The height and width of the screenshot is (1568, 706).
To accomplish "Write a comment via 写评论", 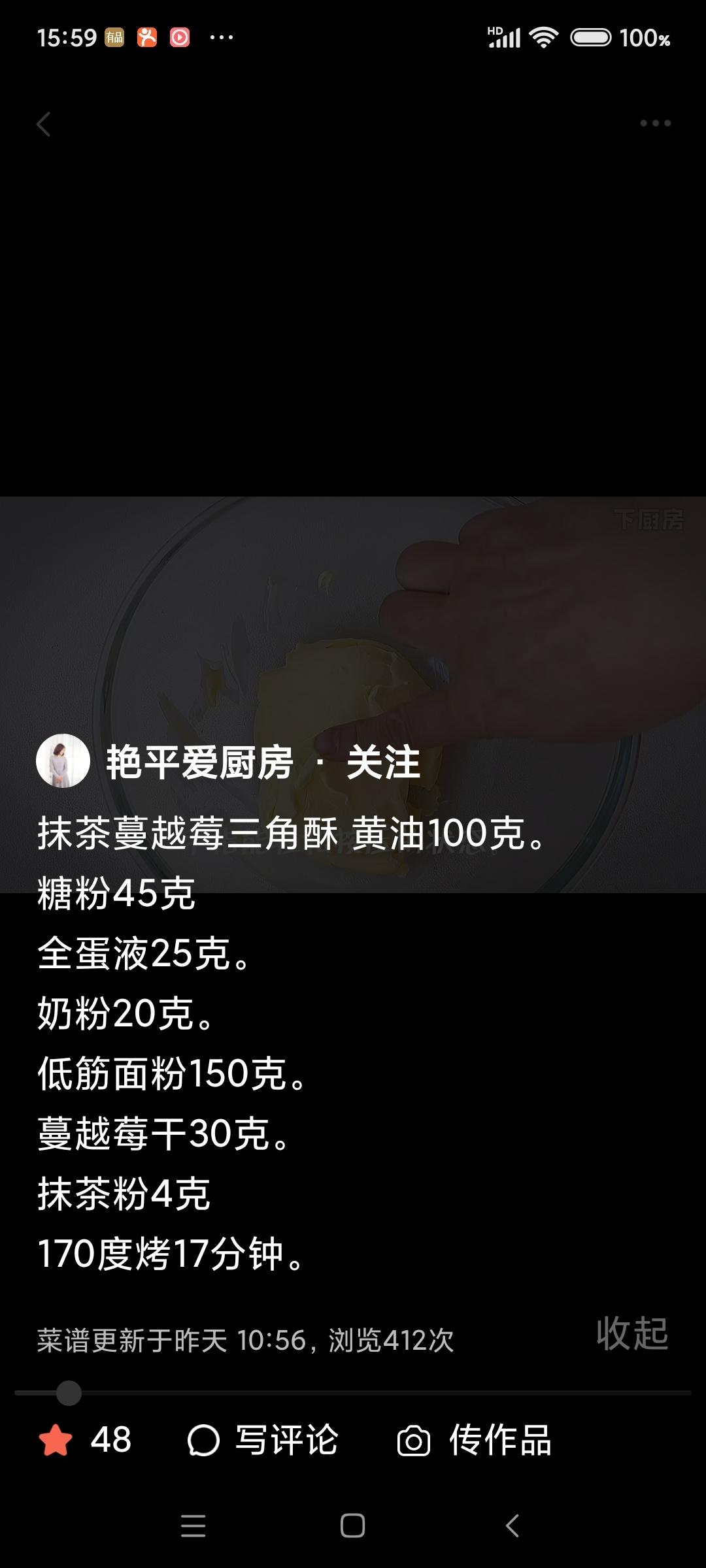I will 263,1440.
